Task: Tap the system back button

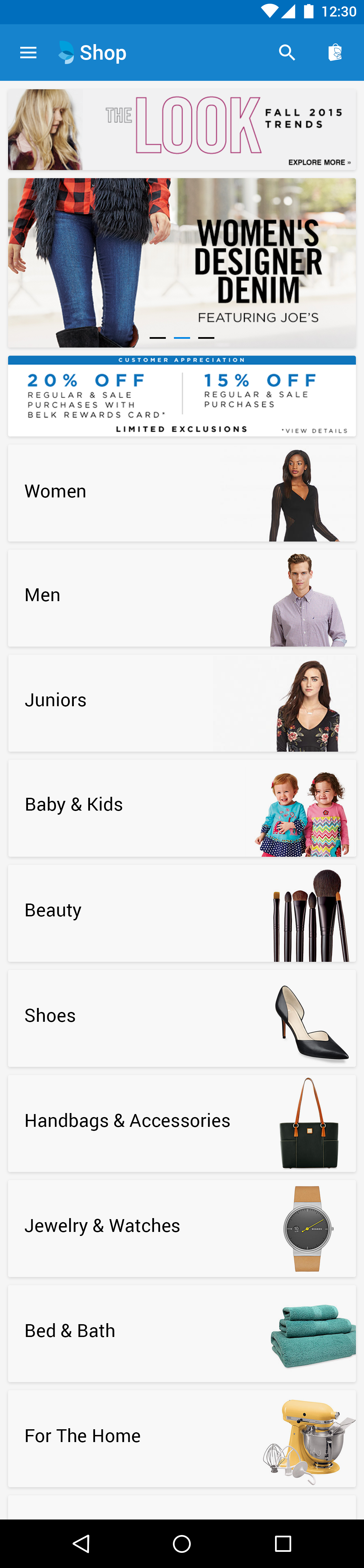Action: 81,1543
